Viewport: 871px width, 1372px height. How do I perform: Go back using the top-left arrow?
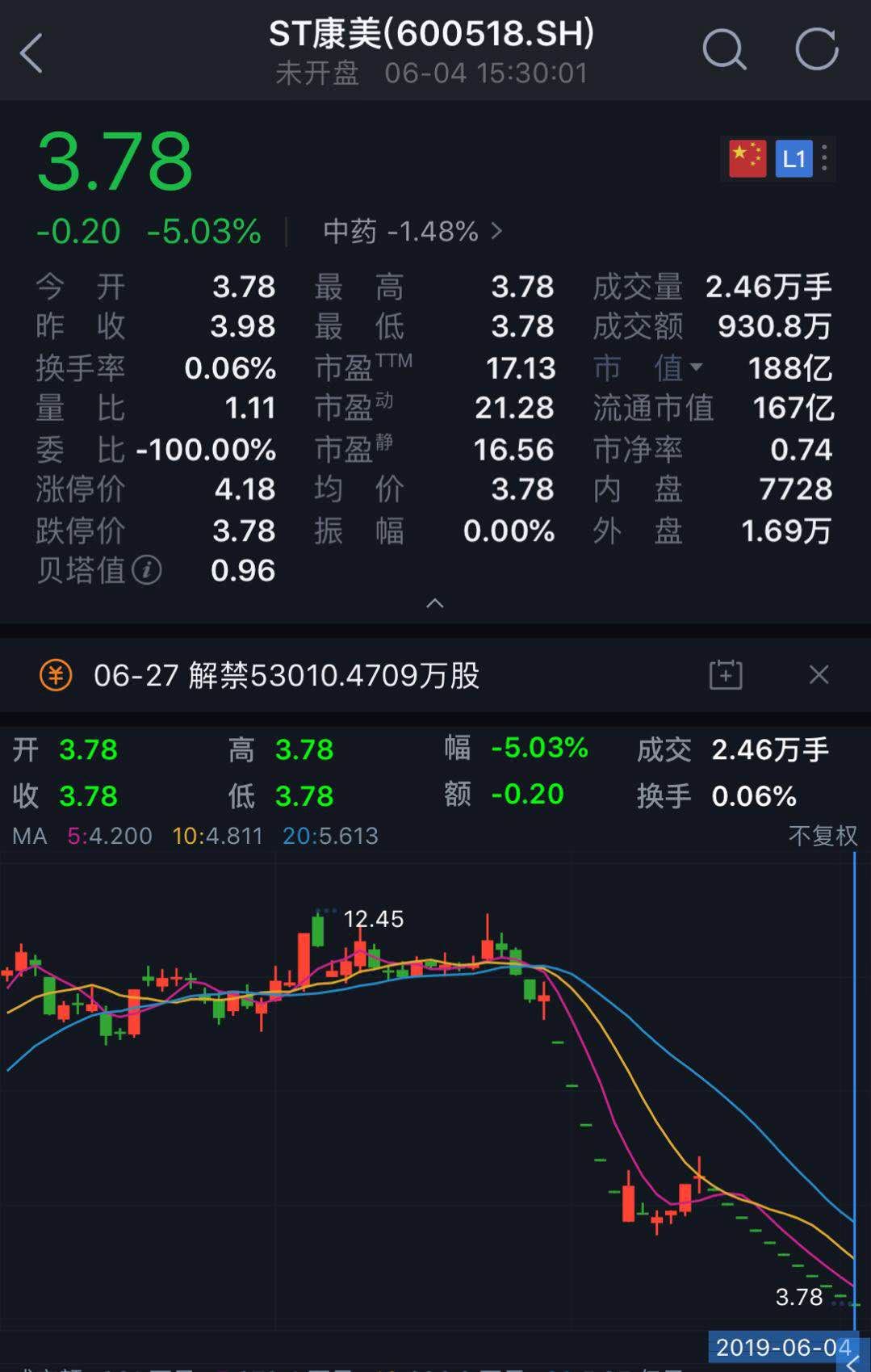tap(31, 54)
